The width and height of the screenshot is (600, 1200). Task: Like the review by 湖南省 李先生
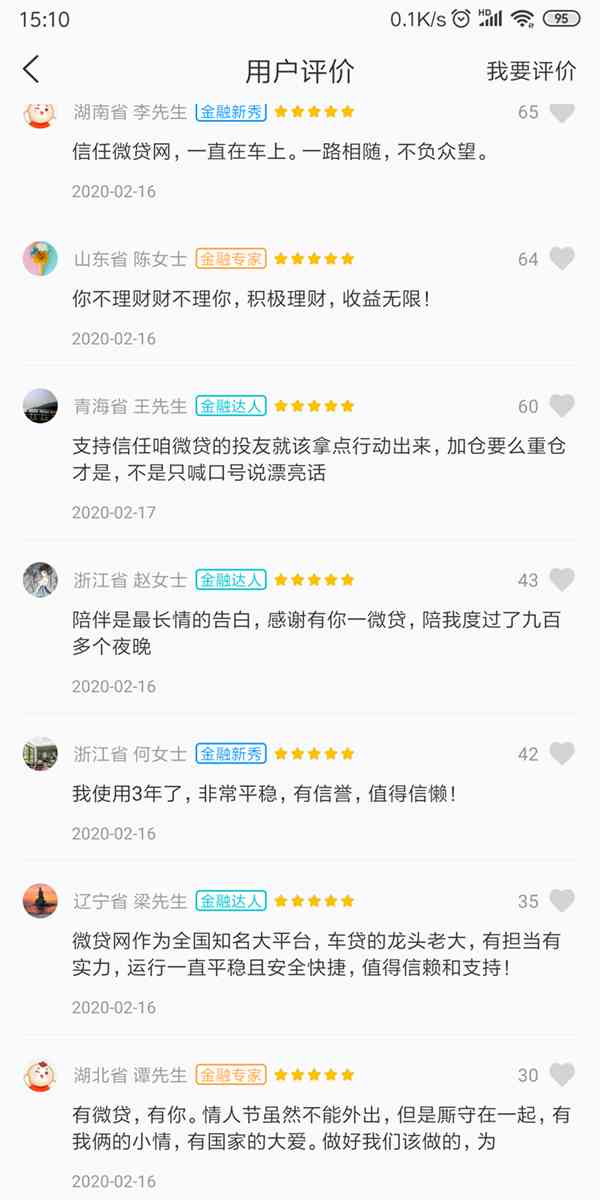[x=563, y=112]
